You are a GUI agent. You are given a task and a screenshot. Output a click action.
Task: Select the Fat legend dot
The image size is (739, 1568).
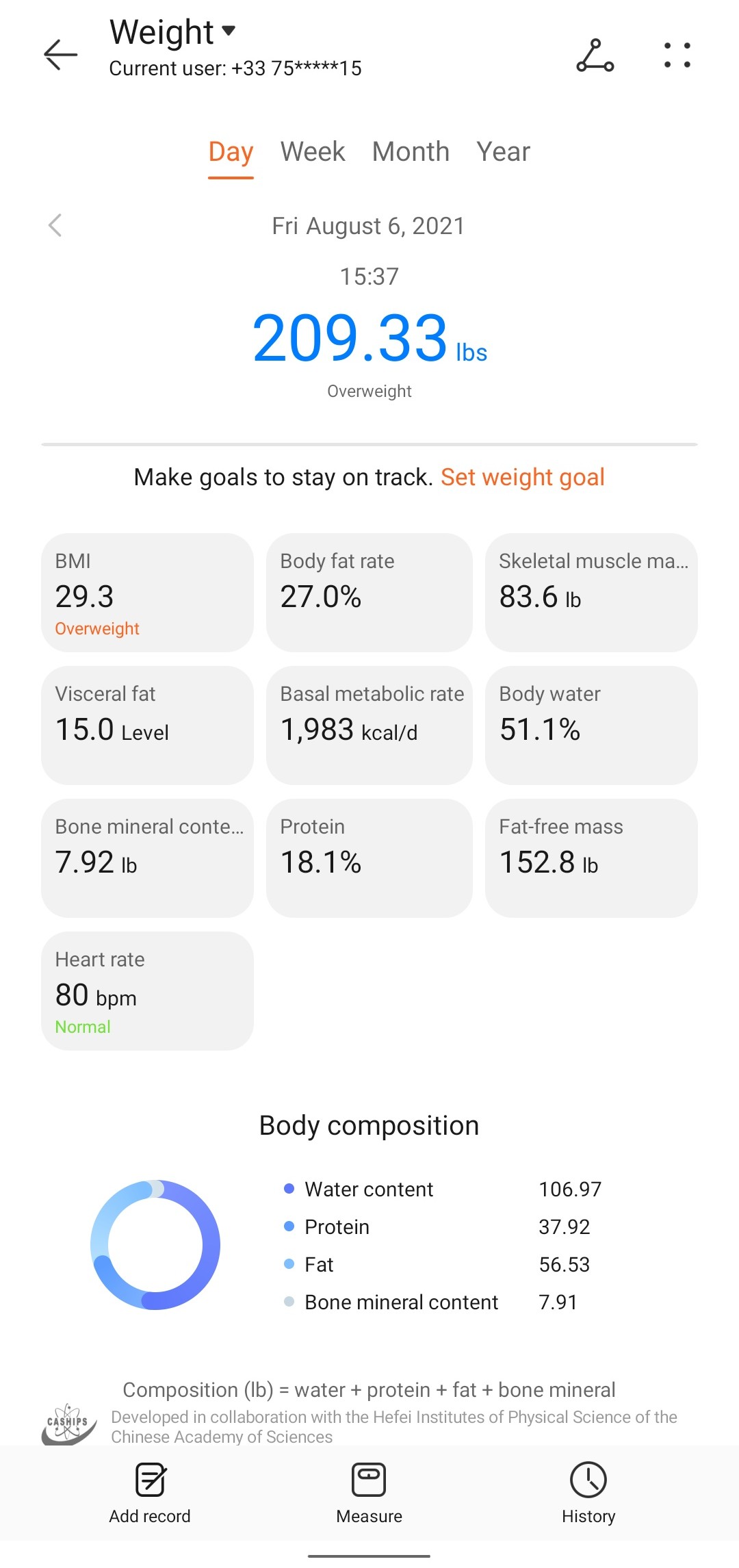click(x=288, y=1264)
